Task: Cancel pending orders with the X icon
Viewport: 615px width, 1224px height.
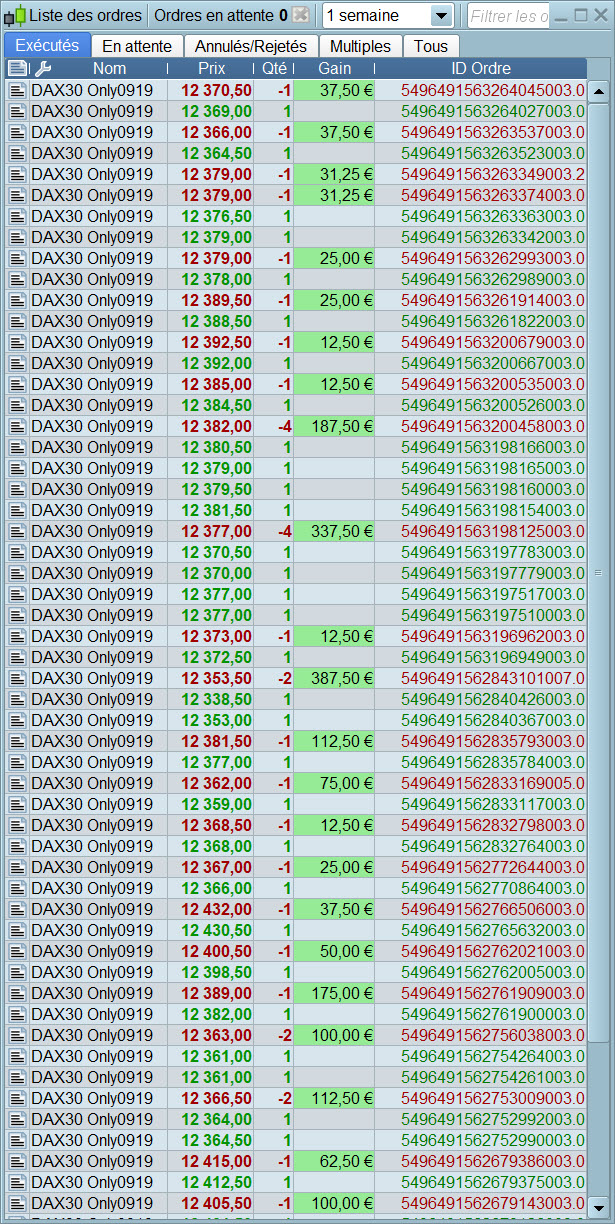Action: [x=301, y=15]
